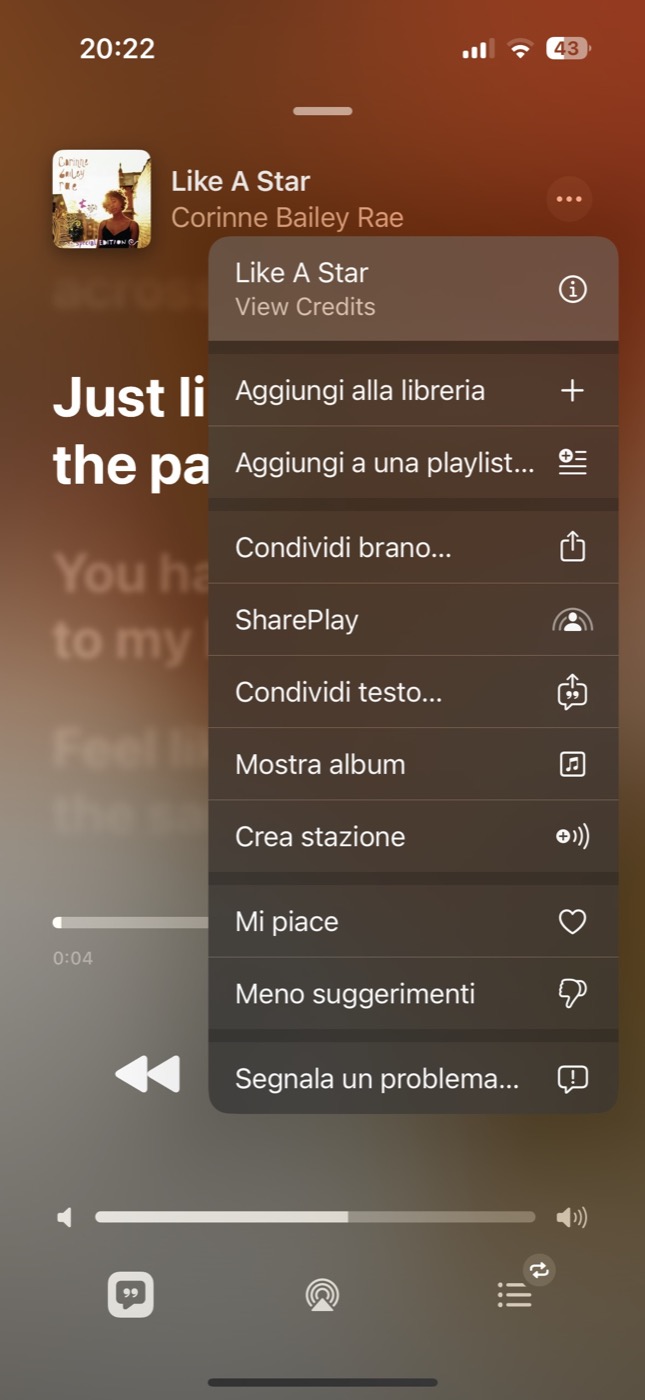
Task: Open AirPlay output options
Action: click(322, 1295)
